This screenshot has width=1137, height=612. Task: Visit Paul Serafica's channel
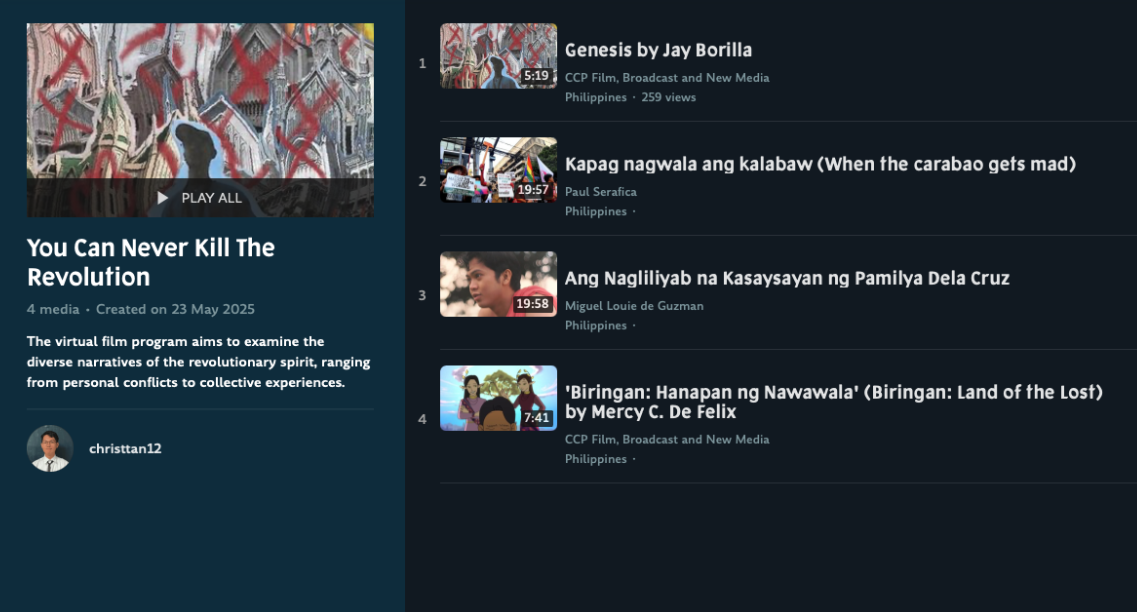pos(600,192)
